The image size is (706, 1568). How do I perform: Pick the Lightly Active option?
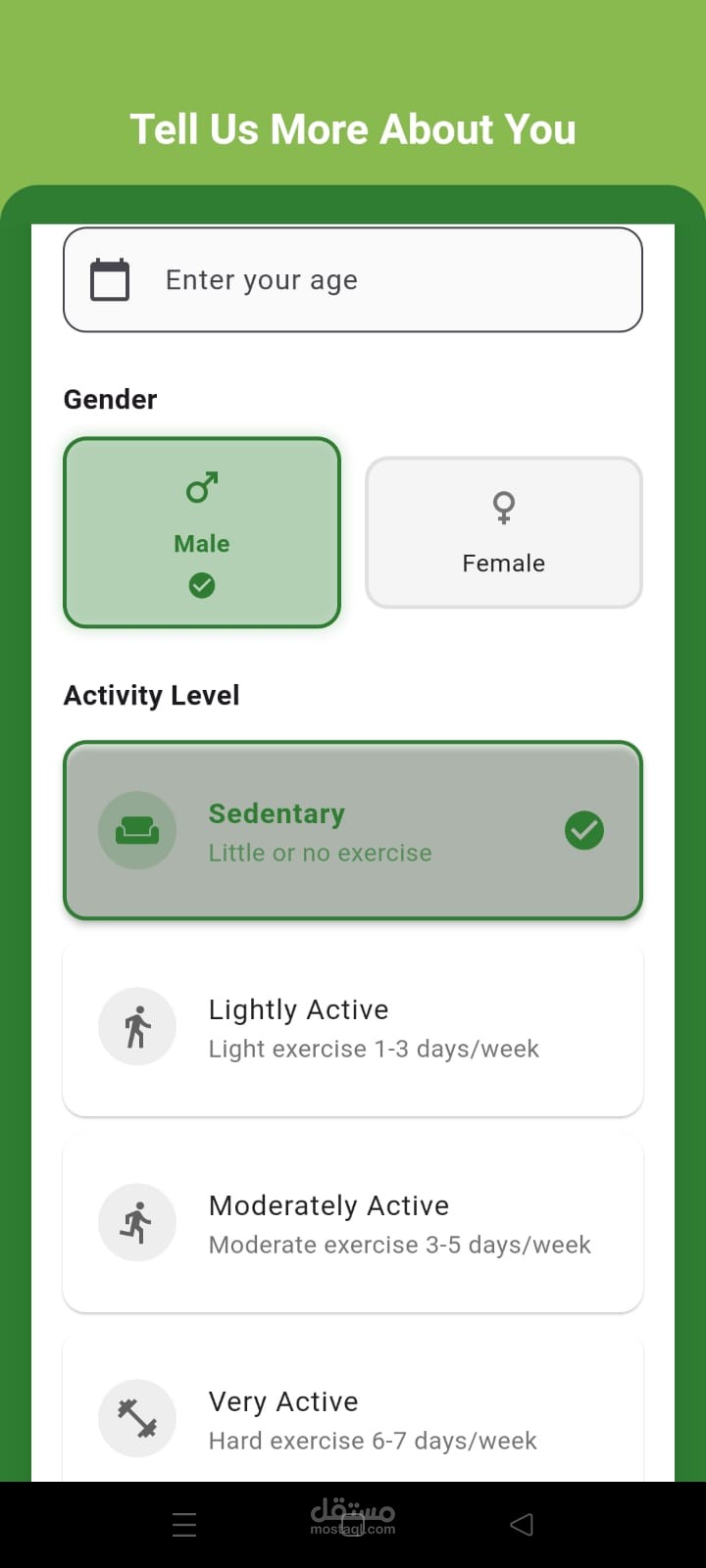click(353, 1027)
